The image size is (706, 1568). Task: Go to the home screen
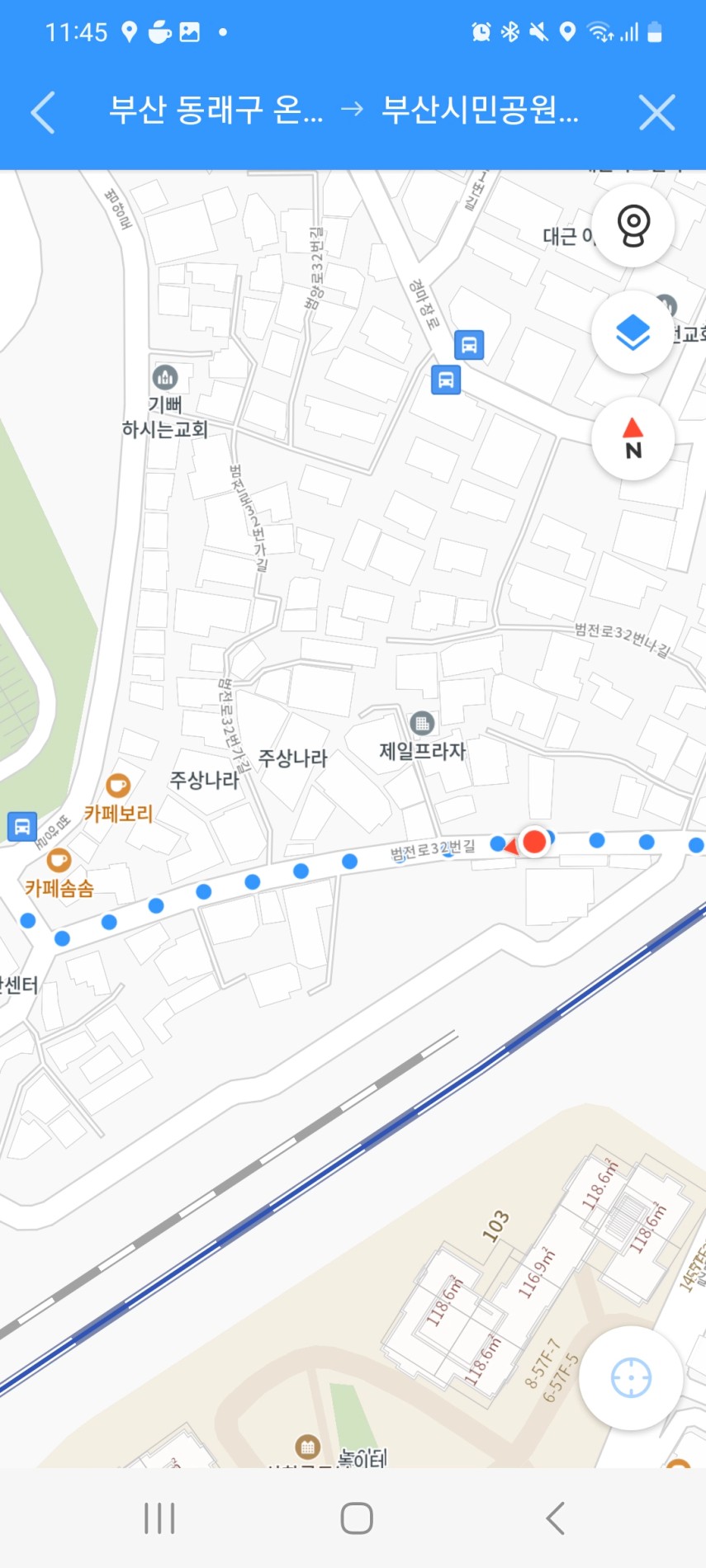pyautogui.click(x=357, y=1518)
